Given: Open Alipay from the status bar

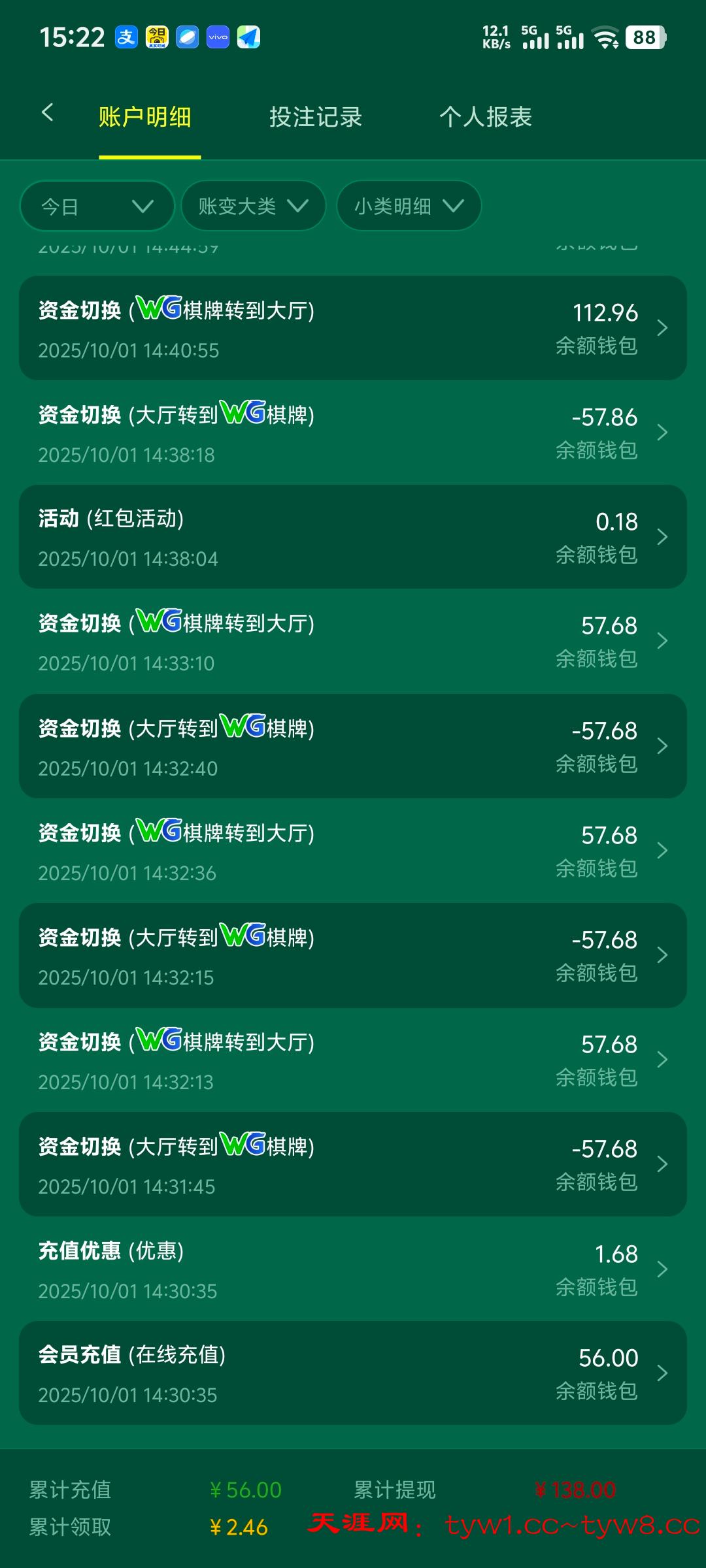Looking at the screenshot, I should click(126, 37).
